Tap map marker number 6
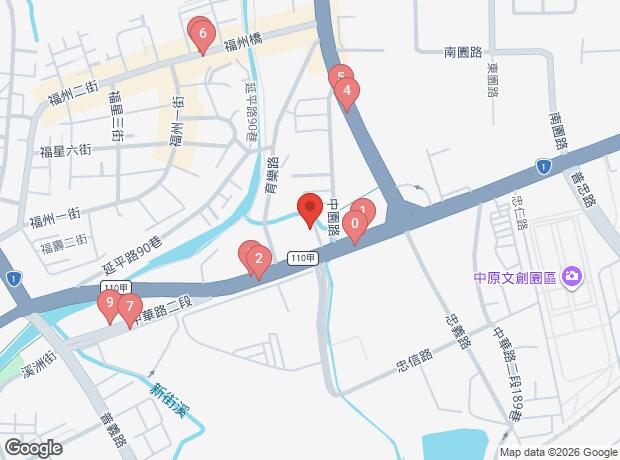 [x=203, y=38]
